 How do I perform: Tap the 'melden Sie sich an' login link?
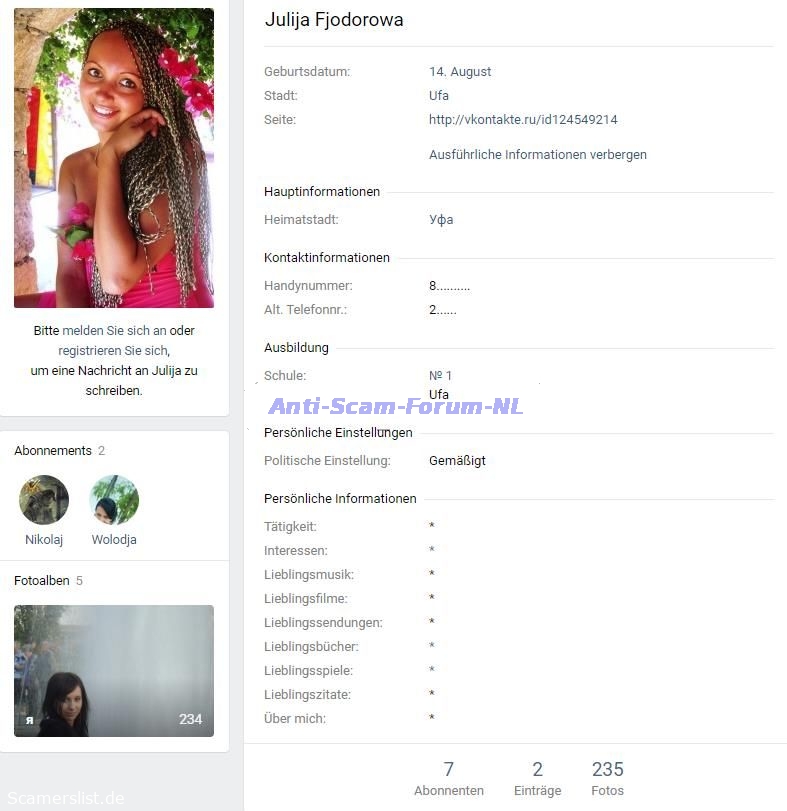[106, 330]
